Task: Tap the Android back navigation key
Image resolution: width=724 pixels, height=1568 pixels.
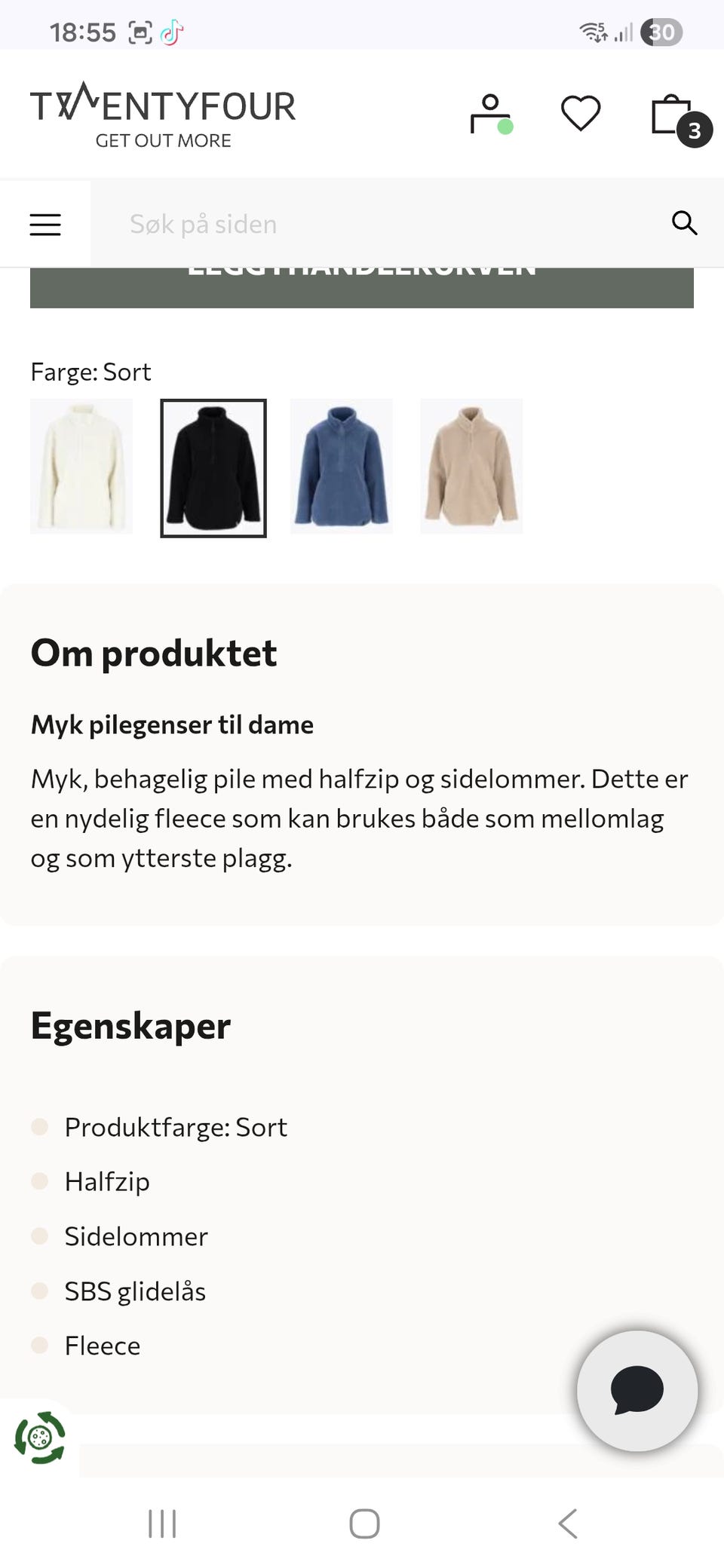Action: 568,1523
